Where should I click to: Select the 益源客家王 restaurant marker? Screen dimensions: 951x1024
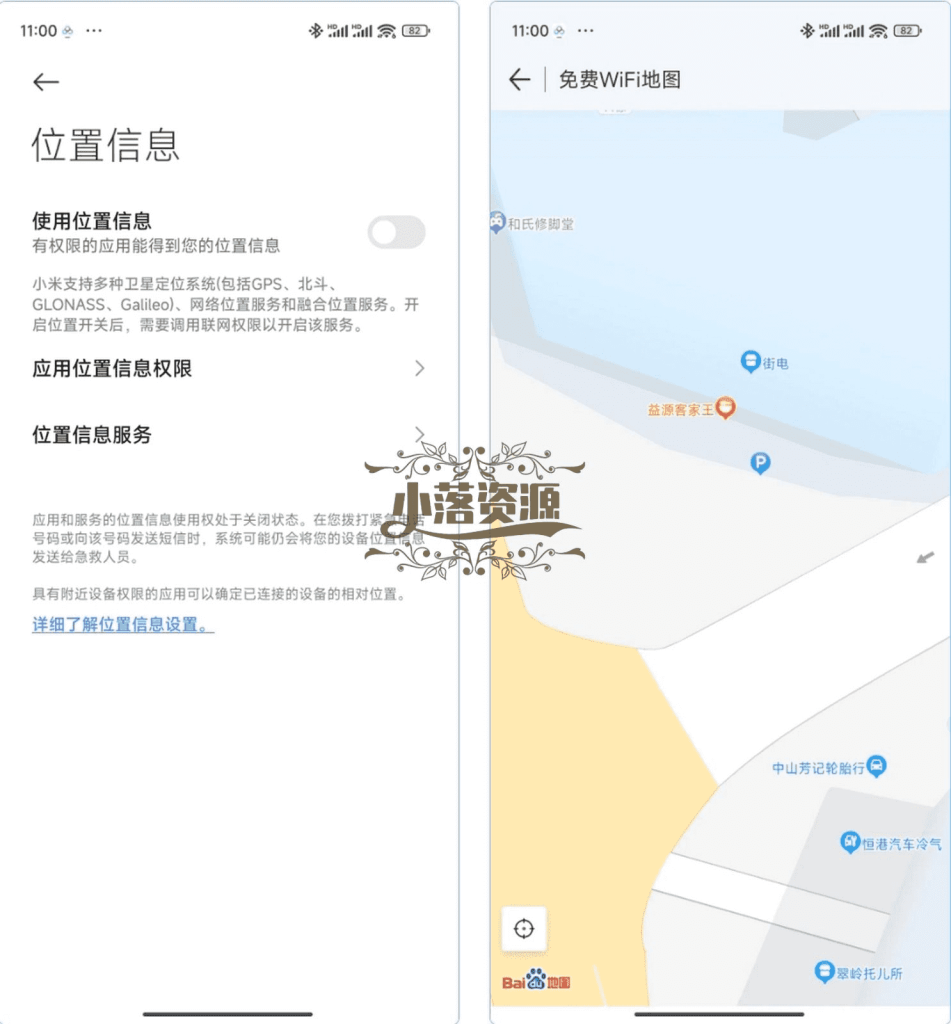[x=727, y=409]
